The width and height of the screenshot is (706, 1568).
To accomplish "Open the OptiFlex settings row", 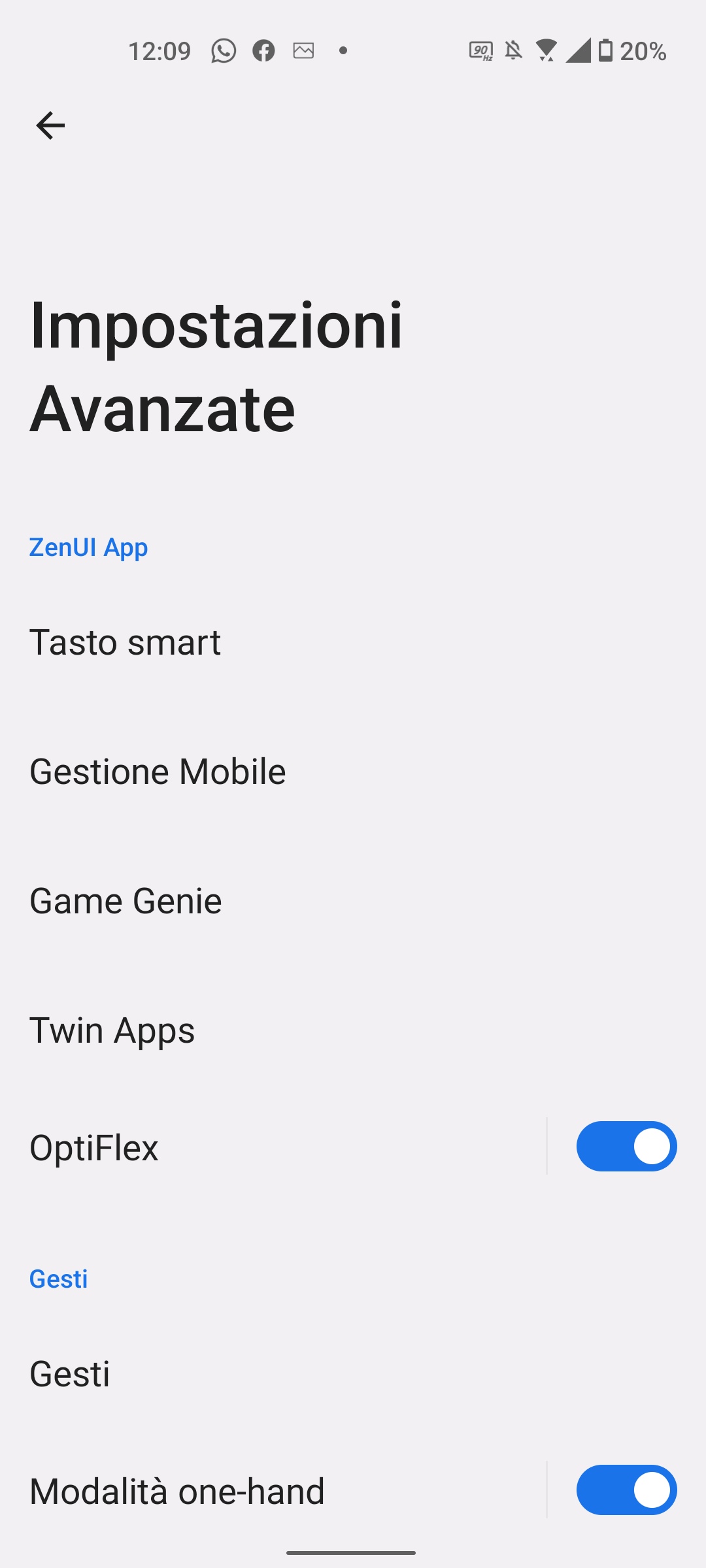I will (x=273, y=1147).
